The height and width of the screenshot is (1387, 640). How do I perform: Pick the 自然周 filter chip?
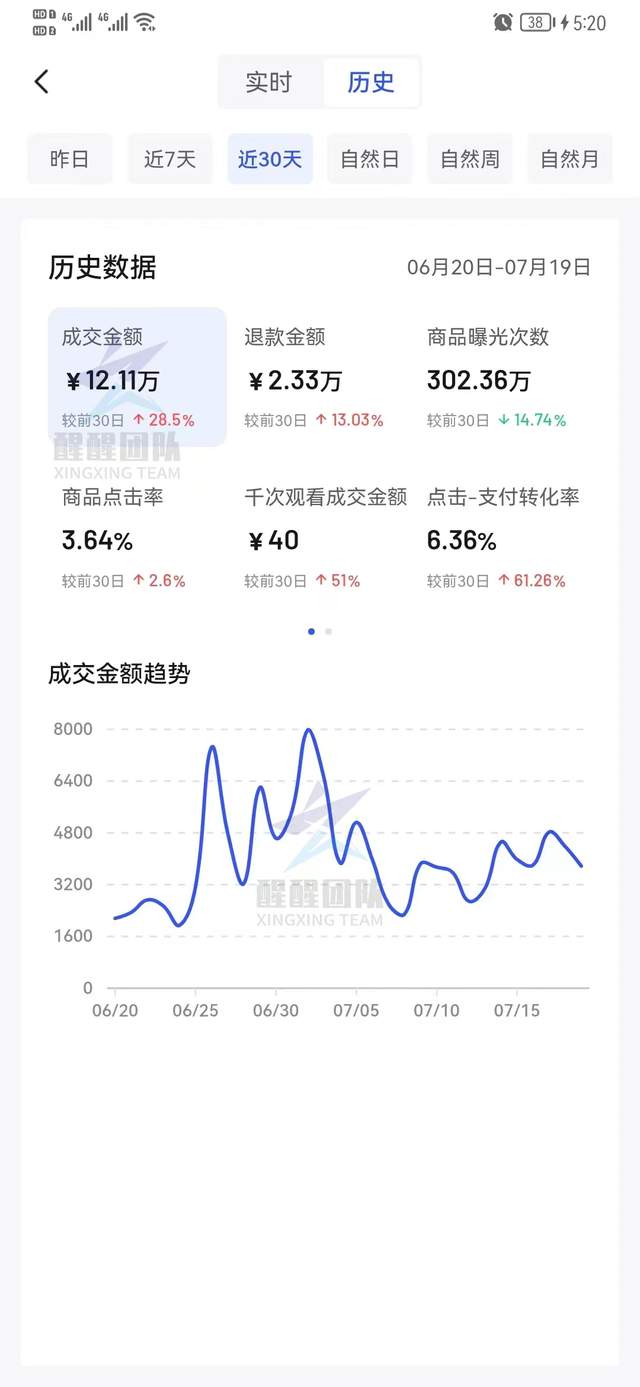click(x=470, y=159)
